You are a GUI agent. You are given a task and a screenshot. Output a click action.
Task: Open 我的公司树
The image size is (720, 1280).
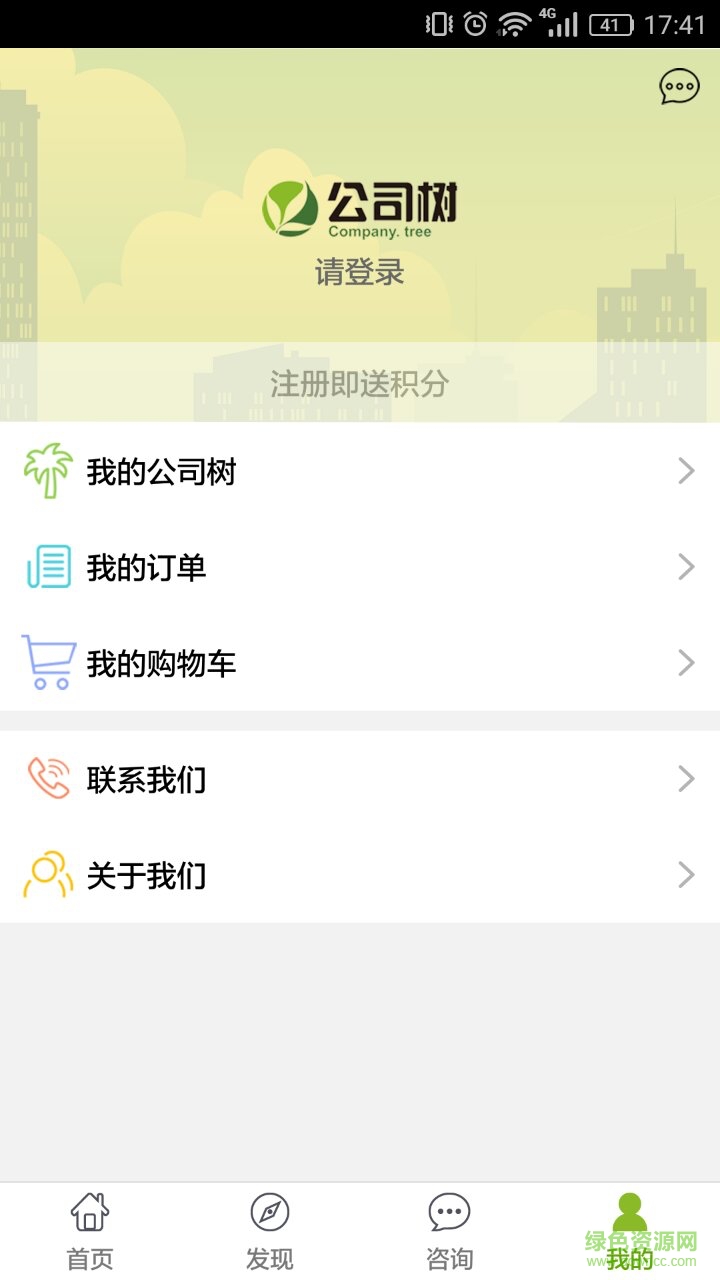(x=360, y=471)
